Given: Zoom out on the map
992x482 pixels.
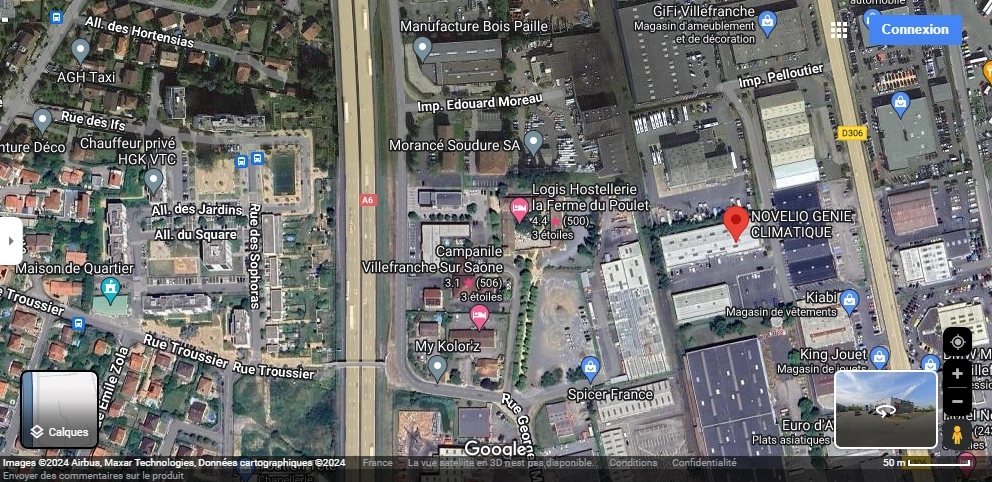Looking at the screenshot, I should point(957,402).
